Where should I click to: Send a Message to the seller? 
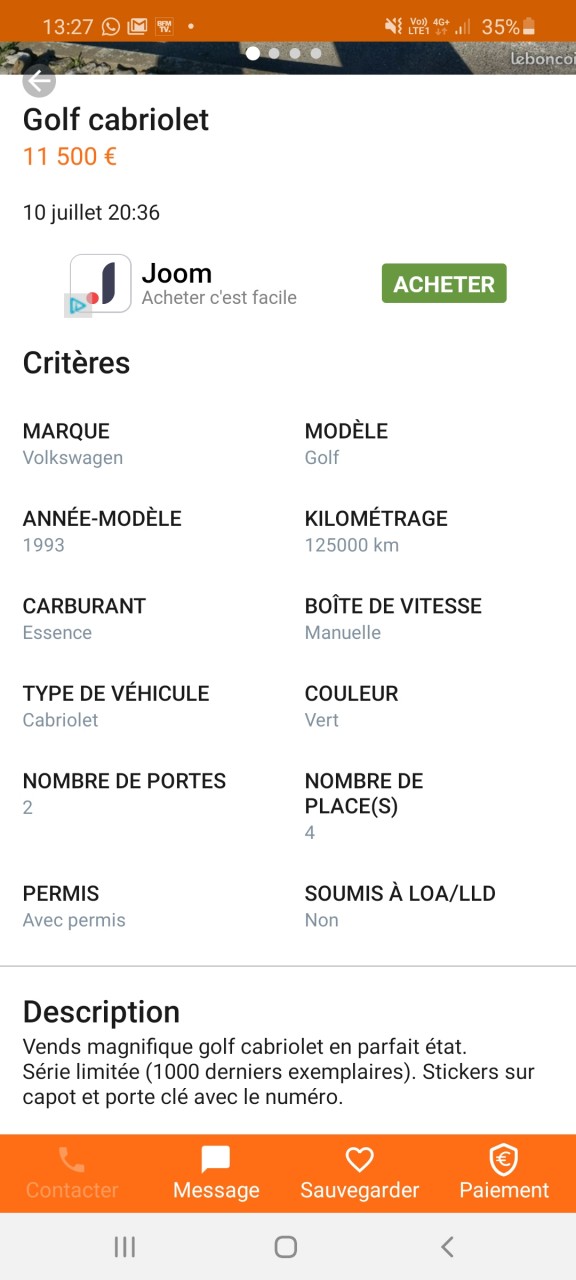pyautogui.click(x=216, y=1174)
